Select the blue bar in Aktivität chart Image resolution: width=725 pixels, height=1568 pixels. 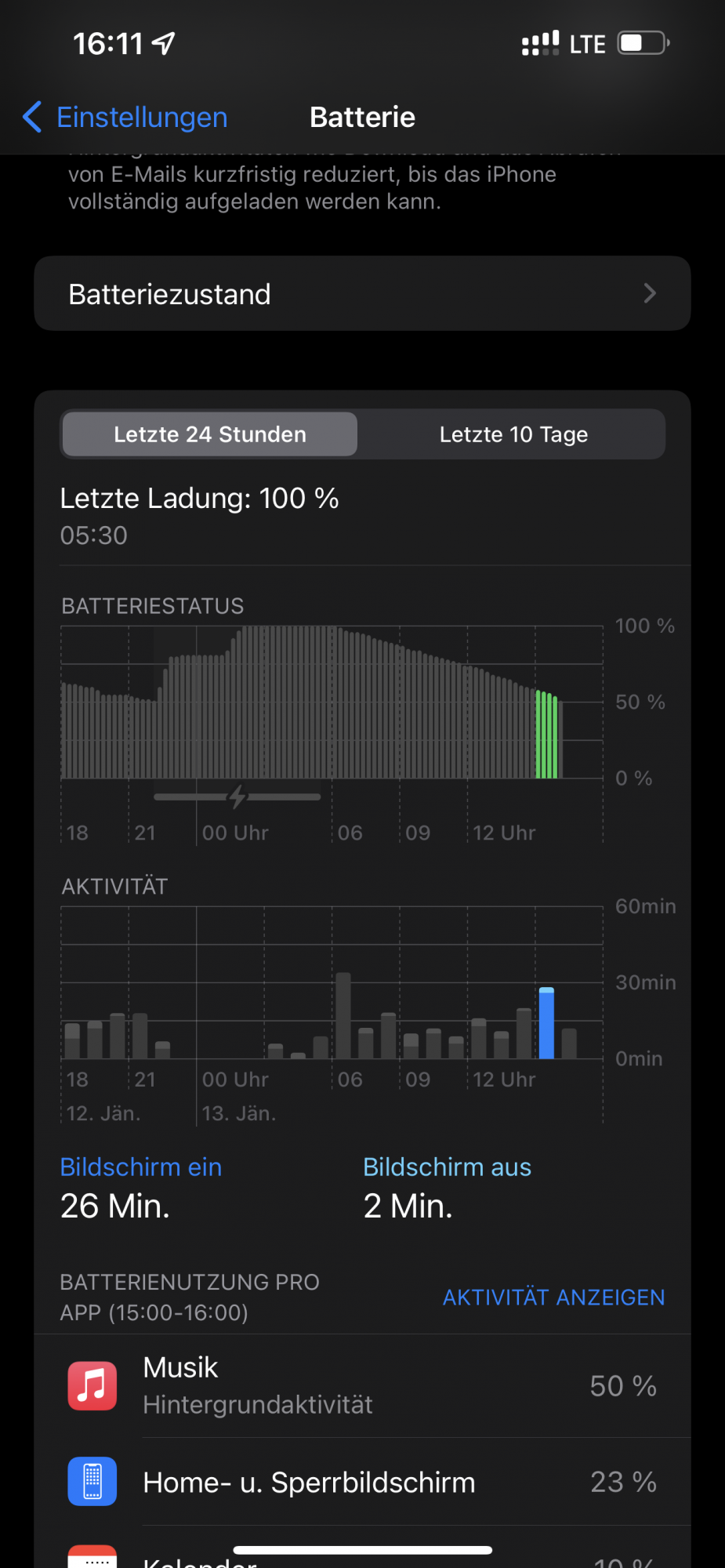click(x=546, y=1023)
